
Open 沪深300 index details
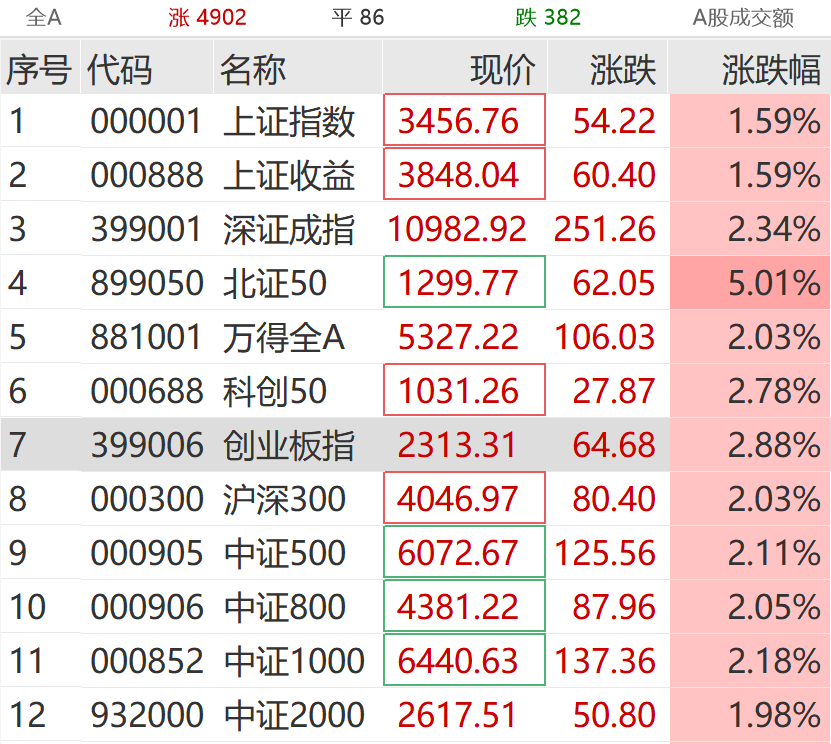[284, 499]
